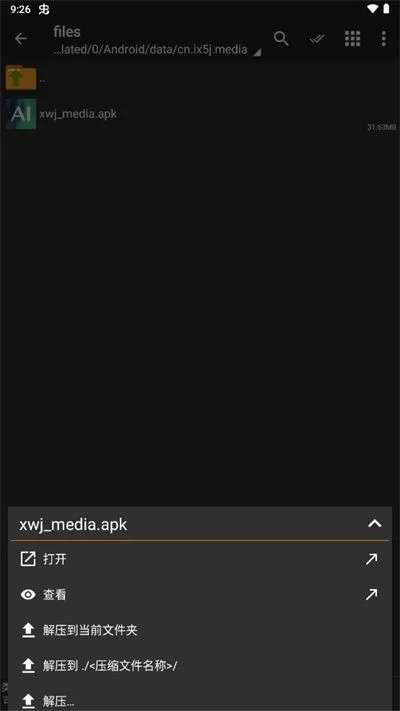Switch to grid view layout icon
Viewport: 400px width, 711px height.
(352, 39)
